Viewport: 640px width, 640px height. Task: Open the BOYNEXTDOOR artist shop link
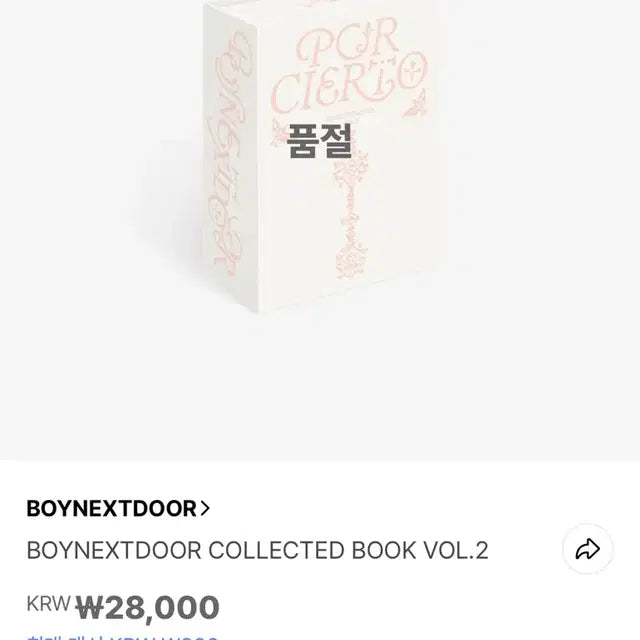pos(118,508)
